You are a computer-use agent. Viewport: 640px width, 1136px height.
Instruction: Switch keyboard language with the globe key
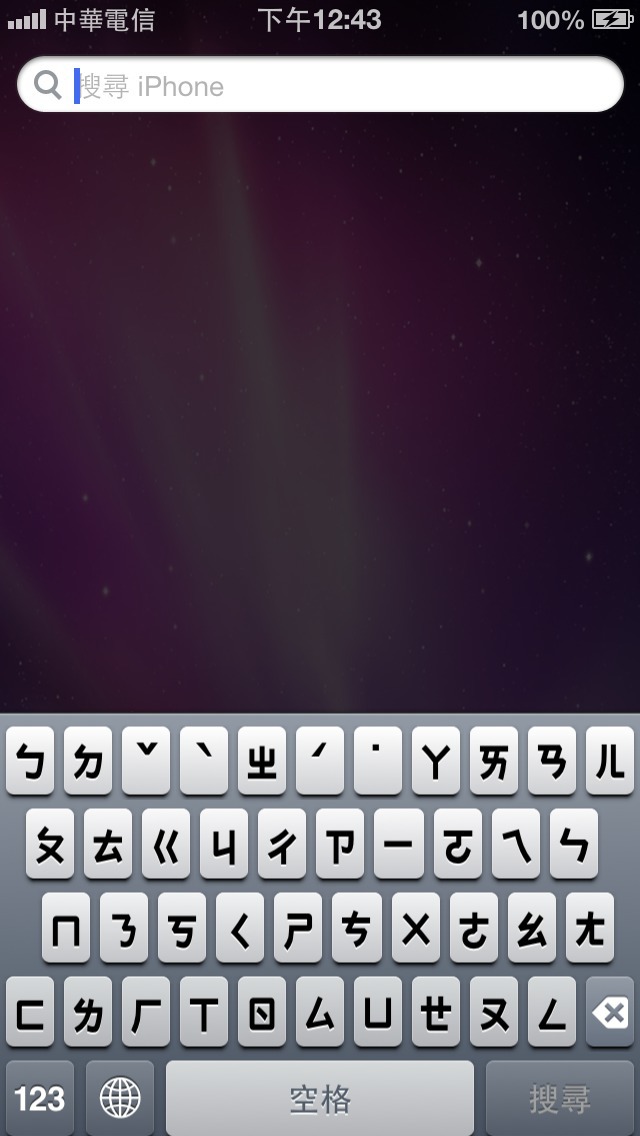click(x=120, y=1098)
